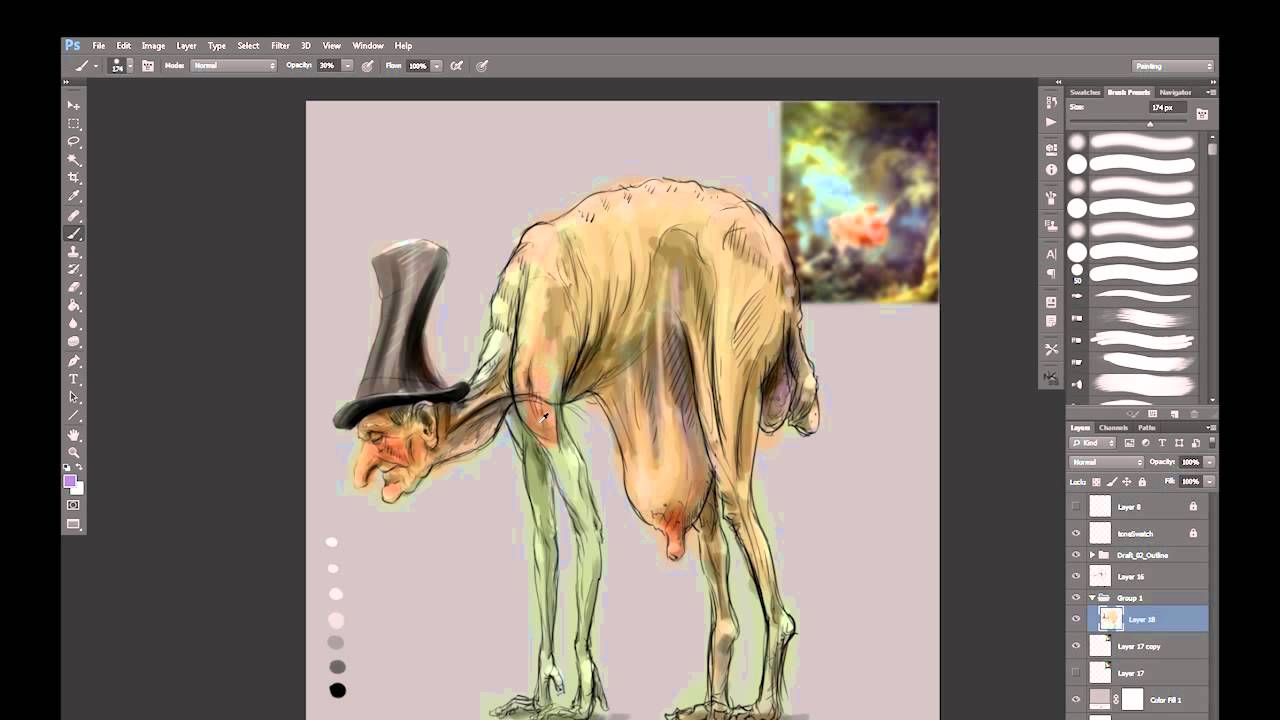The height and width of the screenshot is (720, 1280).
Task: Toggle visibility of Layer 17
Action: coord(1076,673)
